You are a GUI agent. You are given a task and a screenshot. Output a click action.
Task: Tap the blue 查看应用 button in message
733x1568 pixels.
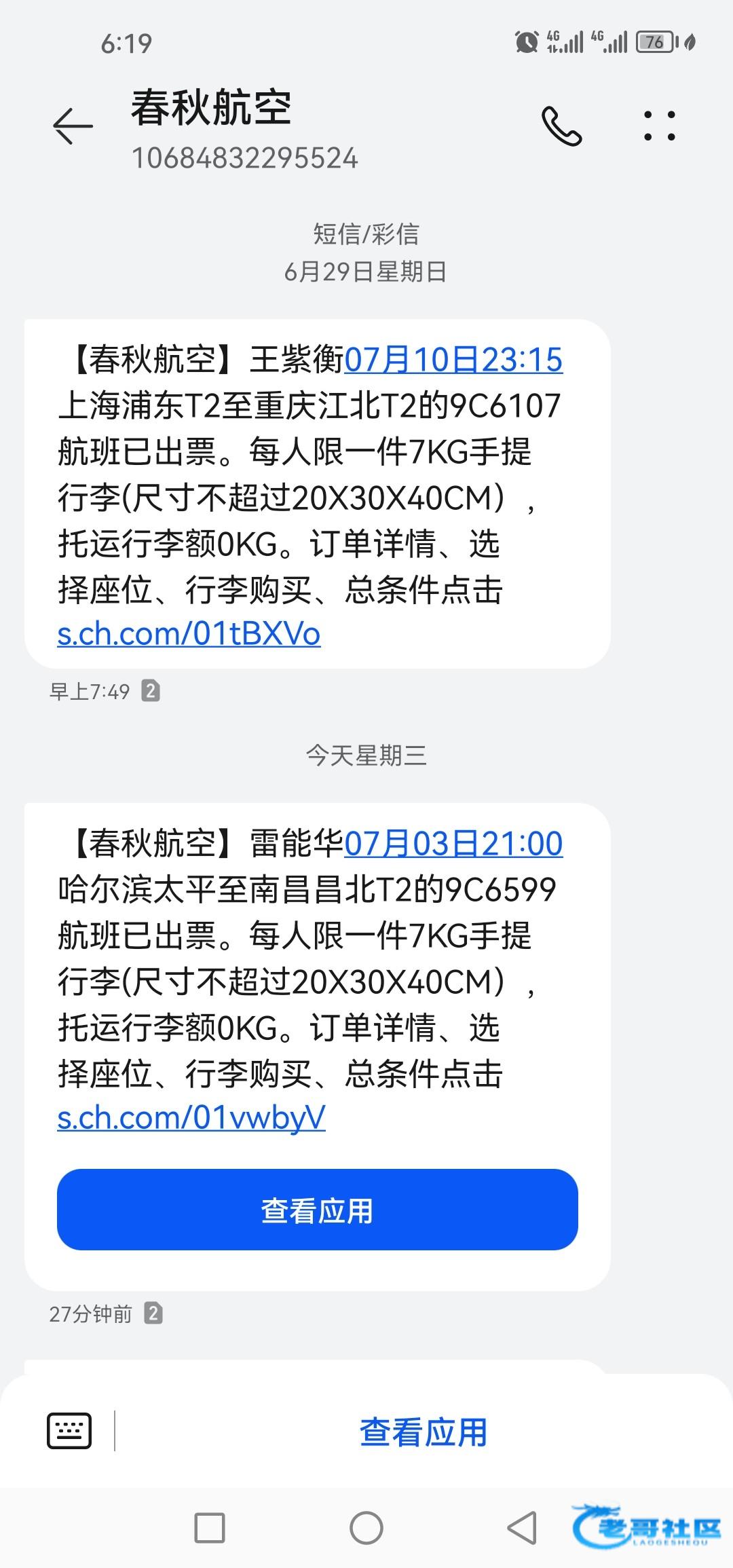317,1210
